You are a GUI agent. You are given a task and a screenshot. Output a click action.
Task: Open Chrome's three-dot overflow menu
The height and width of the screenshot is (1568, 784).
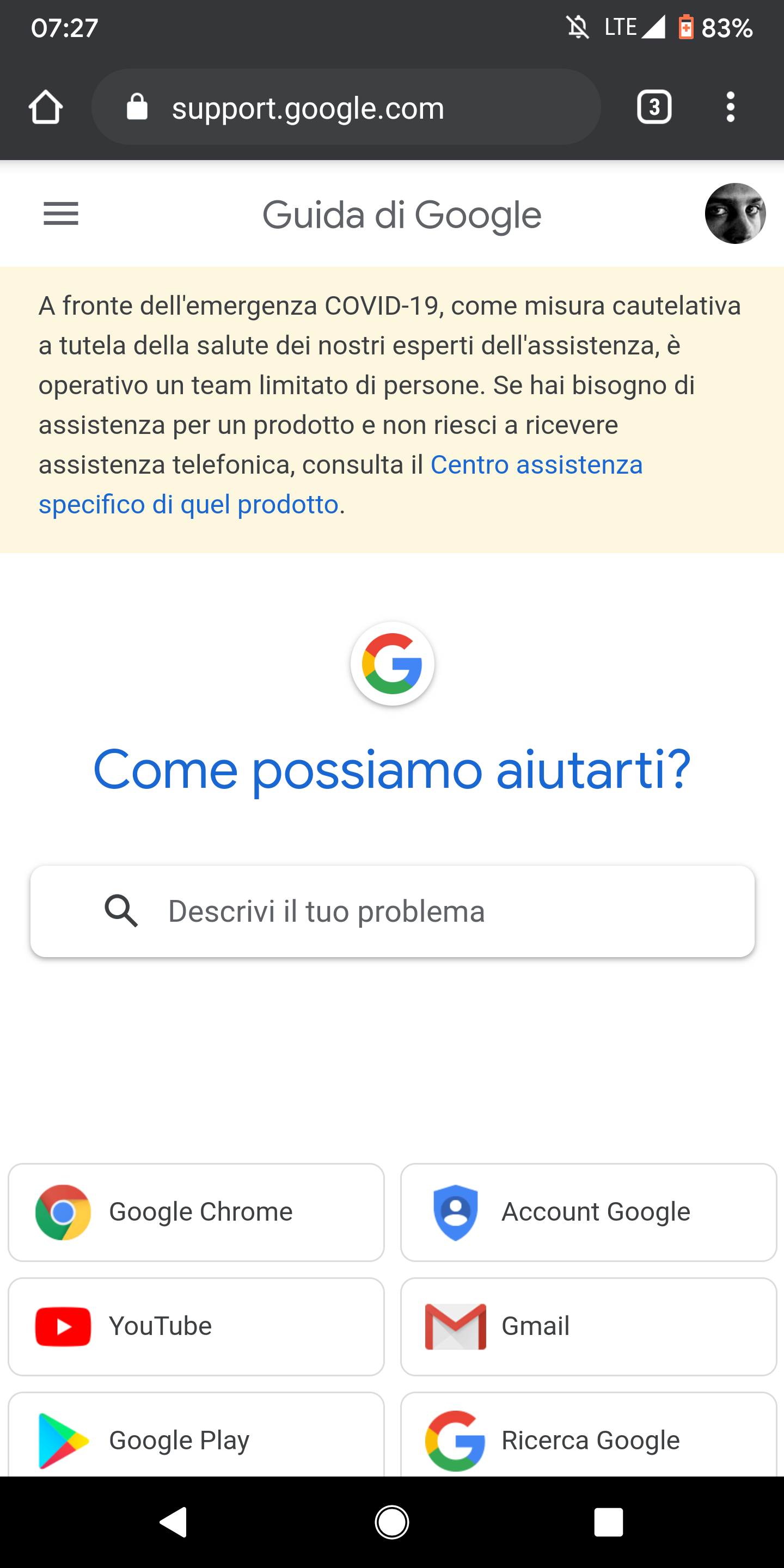(x=731, y=107)
